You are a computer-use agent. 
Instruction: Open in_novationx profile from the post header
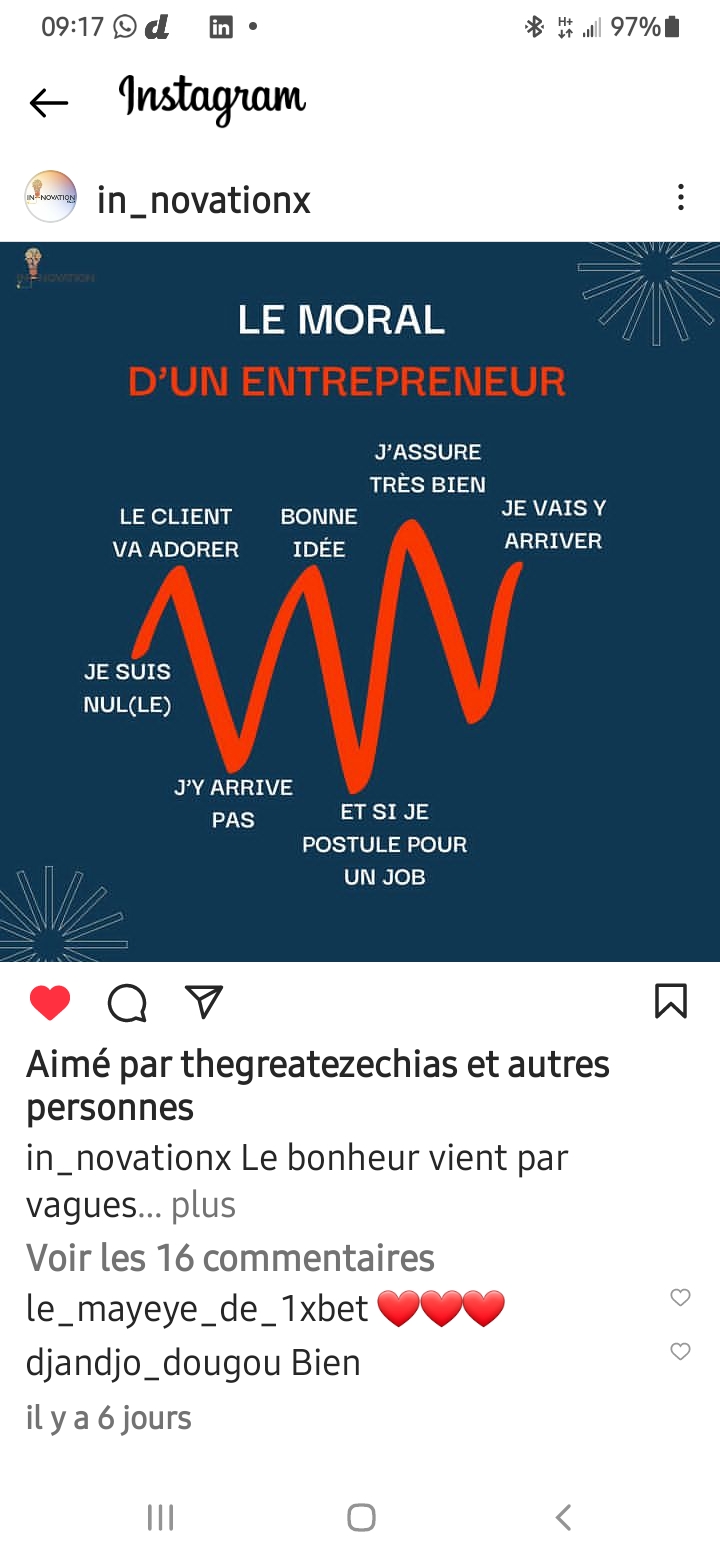(204, 200)
